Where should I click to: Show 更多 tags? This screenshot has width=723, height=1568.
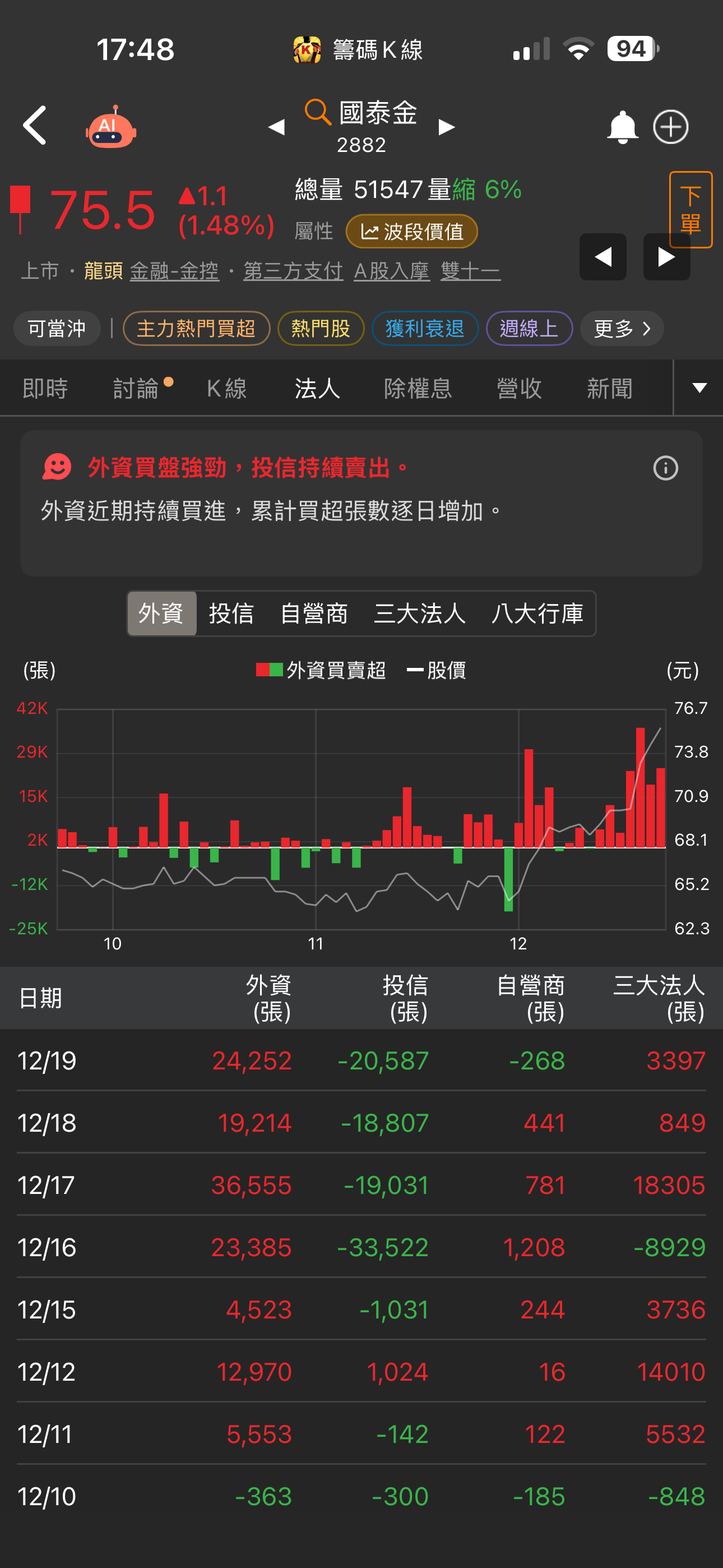[x=622, y=329]
